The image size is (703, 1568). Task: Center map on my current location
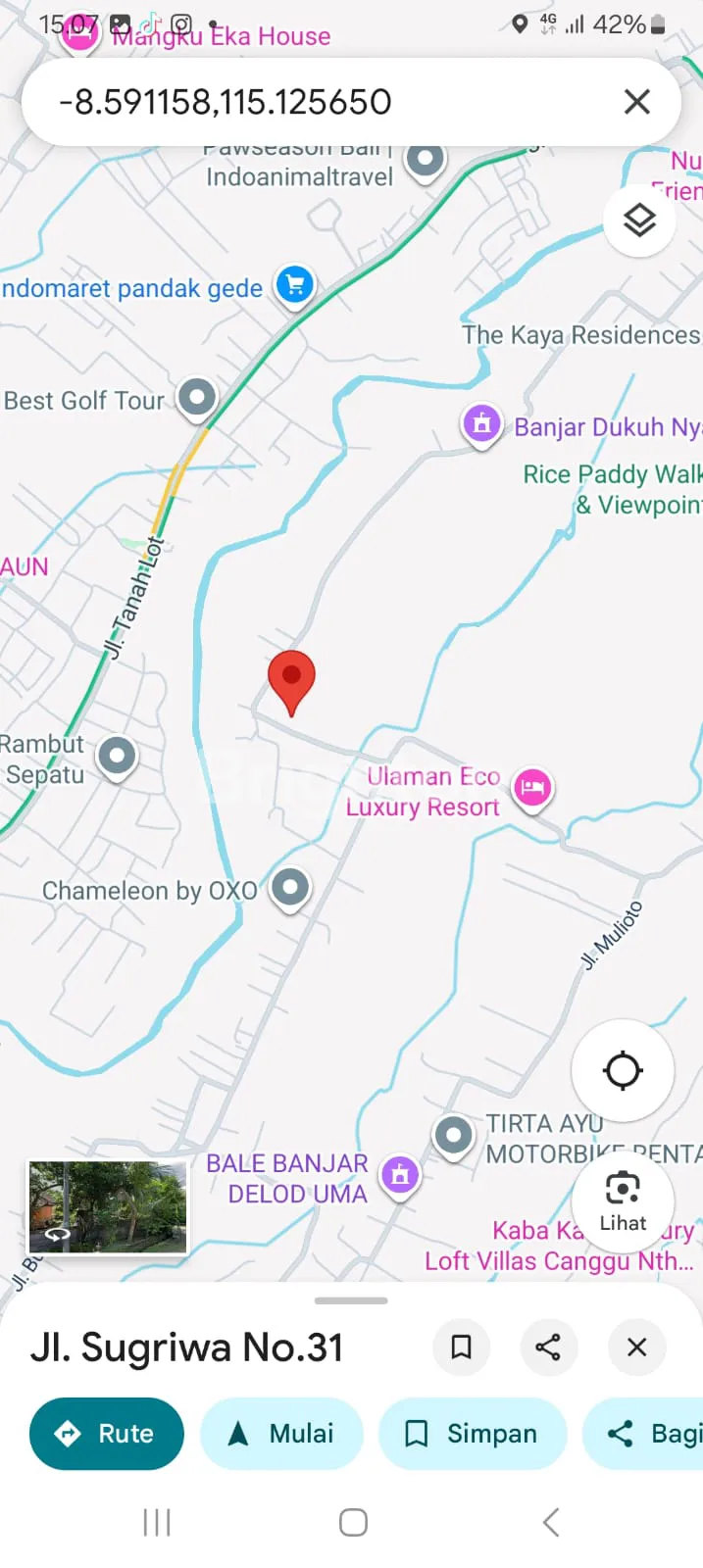[623, 1070]
